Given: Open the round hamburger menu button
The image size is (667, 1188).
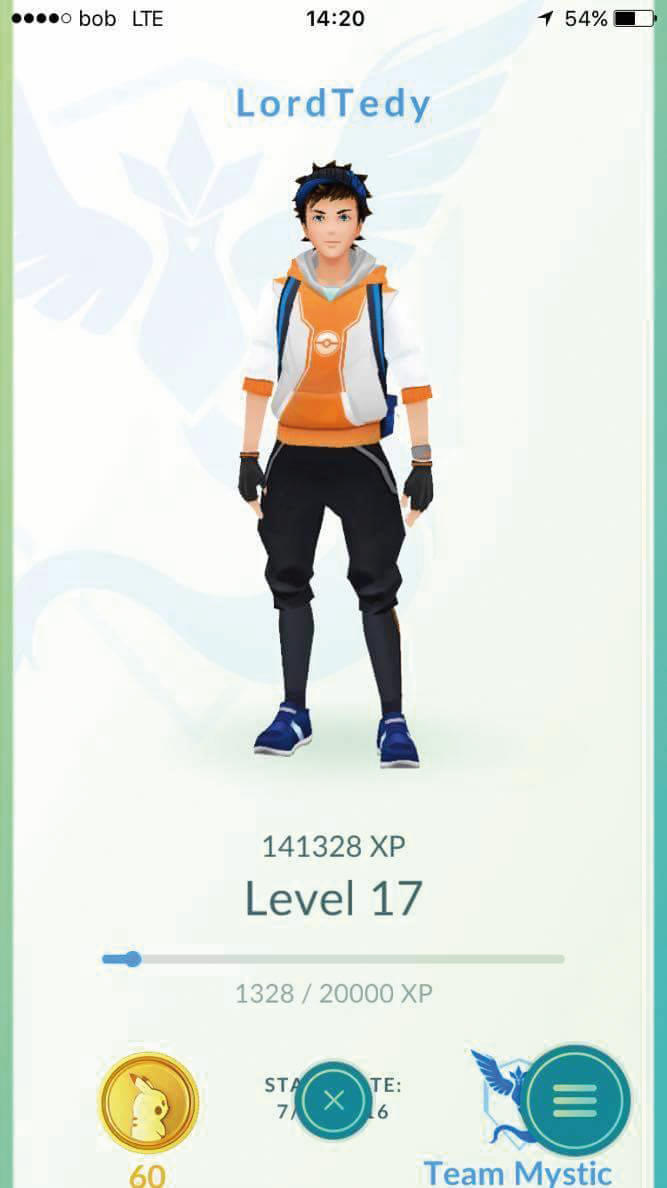Looking at the screenshot, I should click(574, 1100).
